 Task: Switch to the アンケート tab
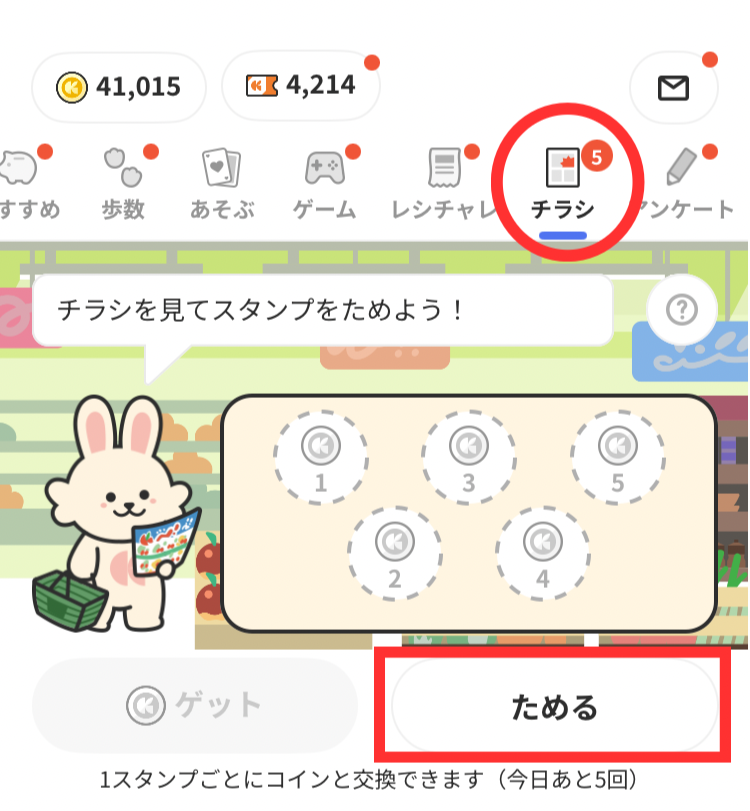click(690, 185)
